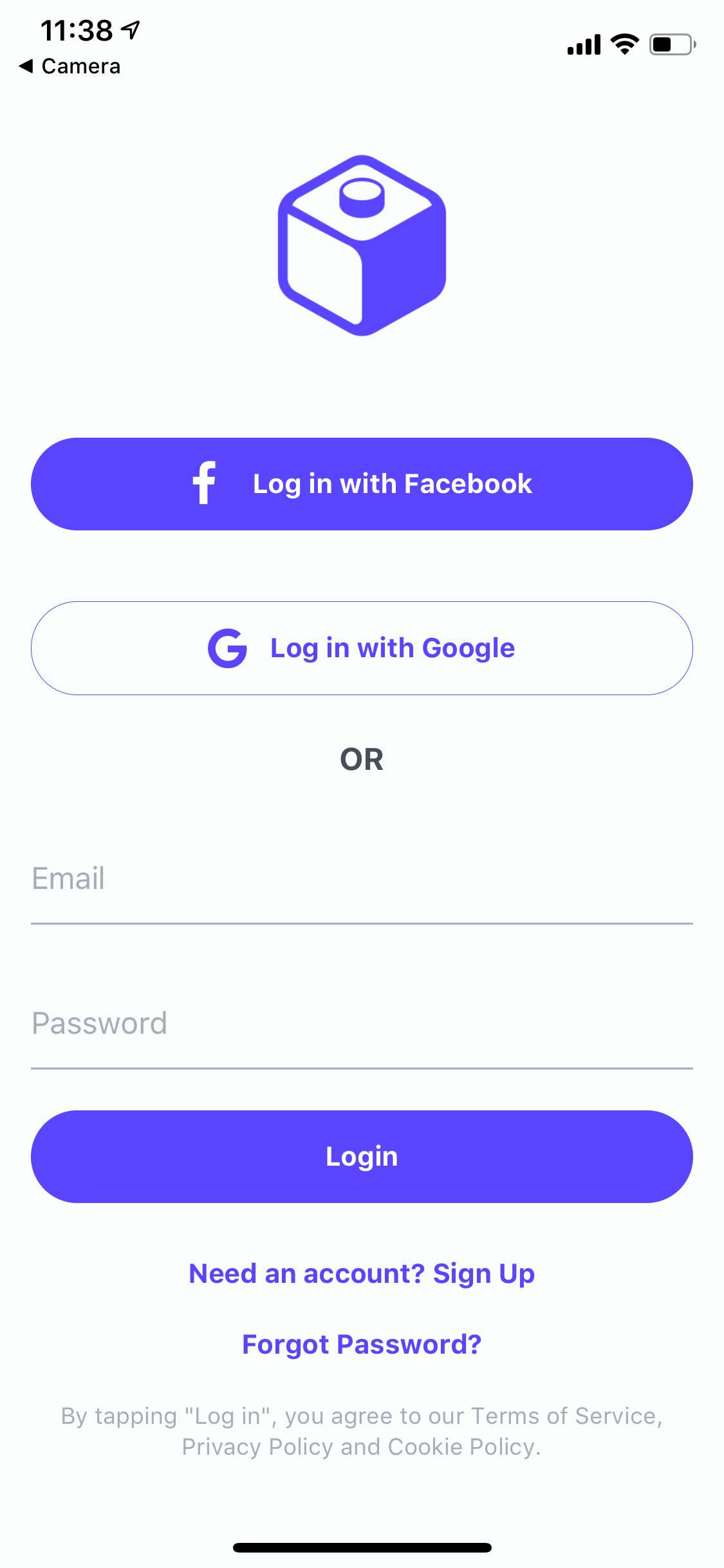Viewport: 724px width, 1568px height.
Task: Tap the Login button
Action: point(362,1157)
